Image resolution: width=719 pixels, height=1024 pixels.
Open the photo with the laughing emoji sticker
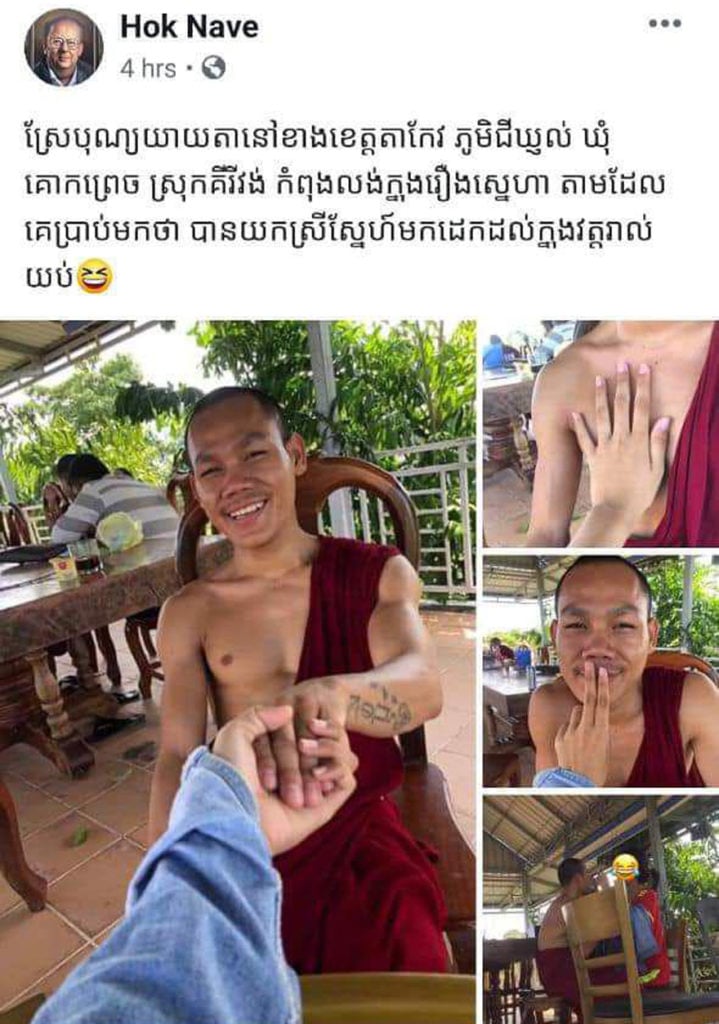[600, 908]
